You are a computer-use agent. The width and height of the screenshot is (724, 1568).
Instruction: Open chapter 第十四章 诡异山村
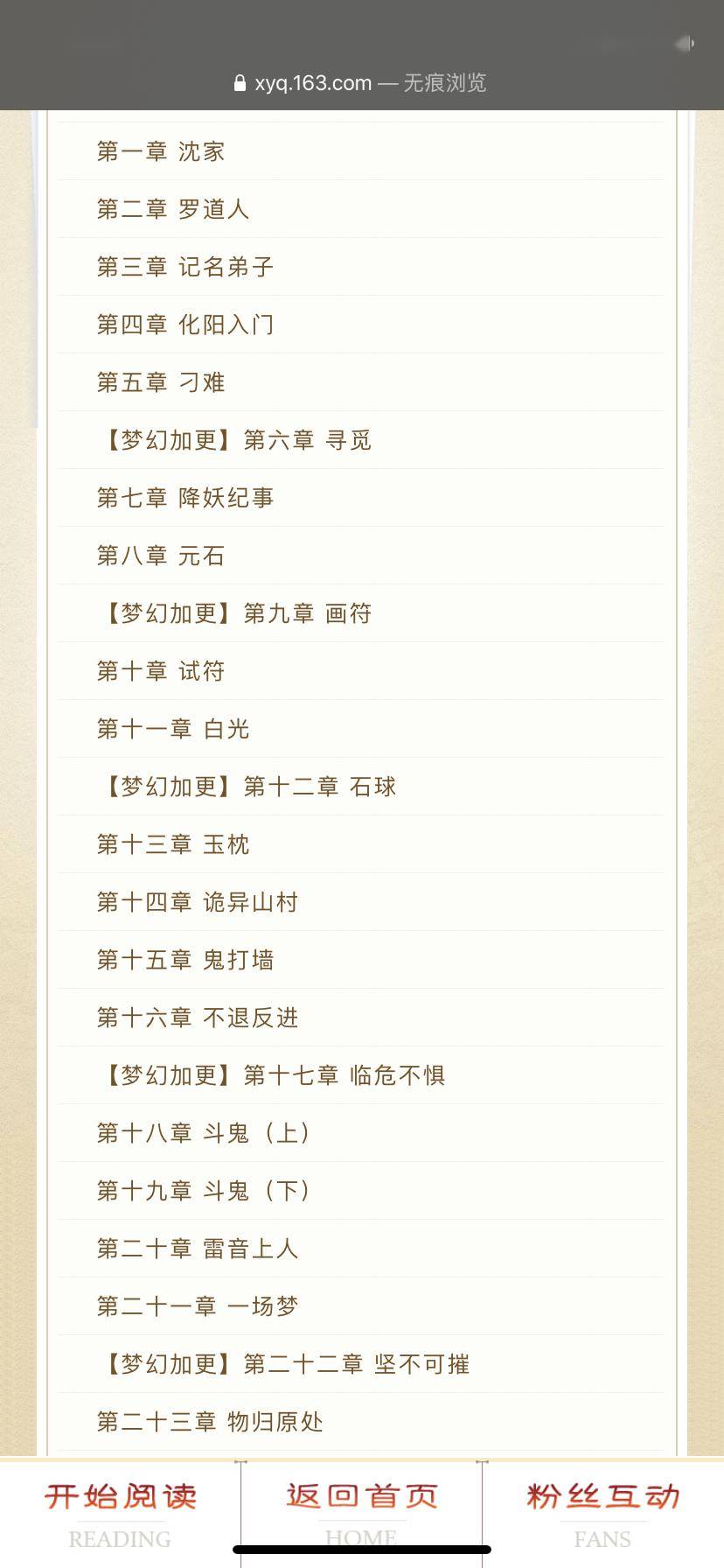click(198, 902)
